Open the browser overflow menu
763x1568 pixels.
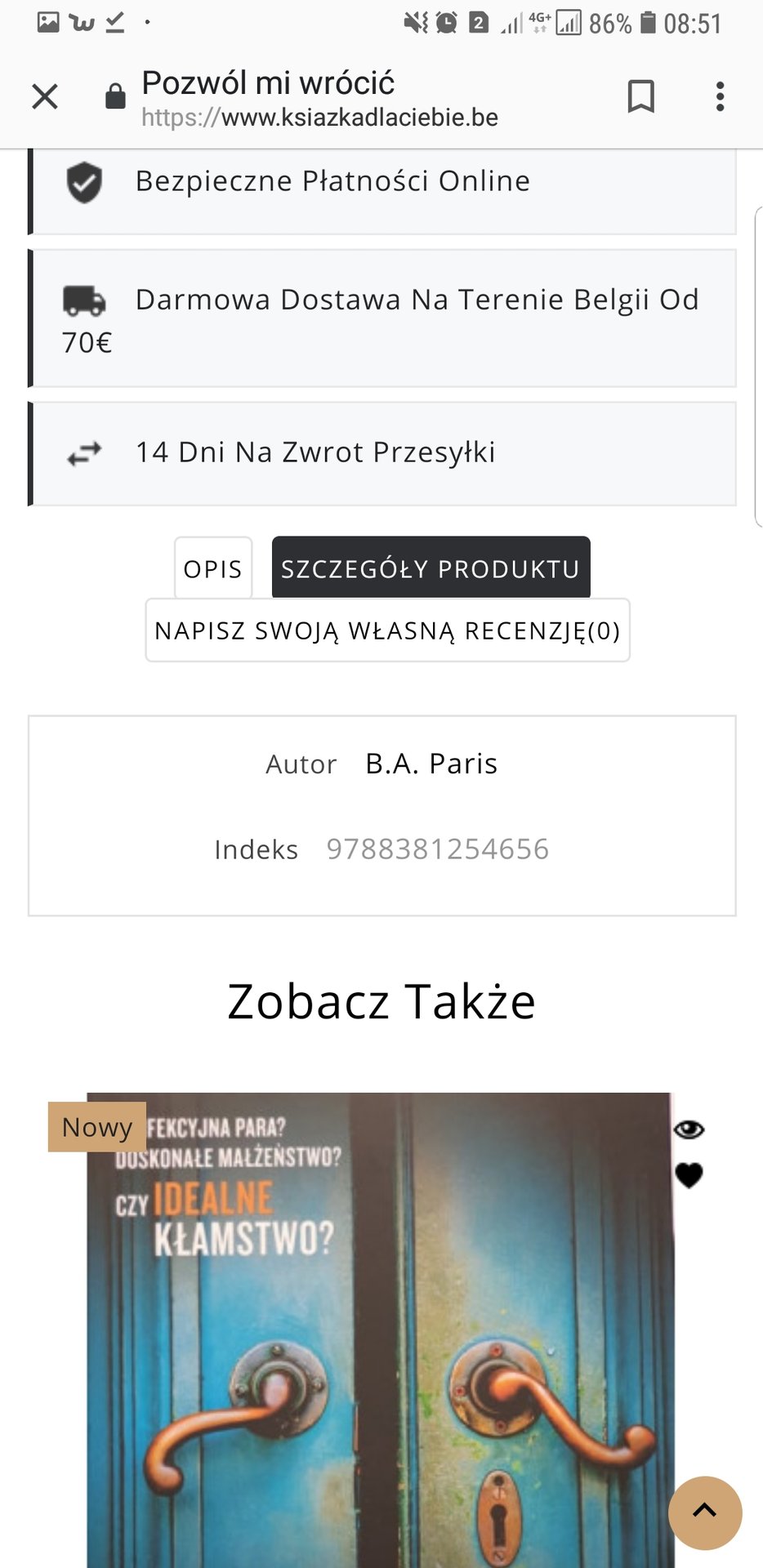[x=720, y=96]
